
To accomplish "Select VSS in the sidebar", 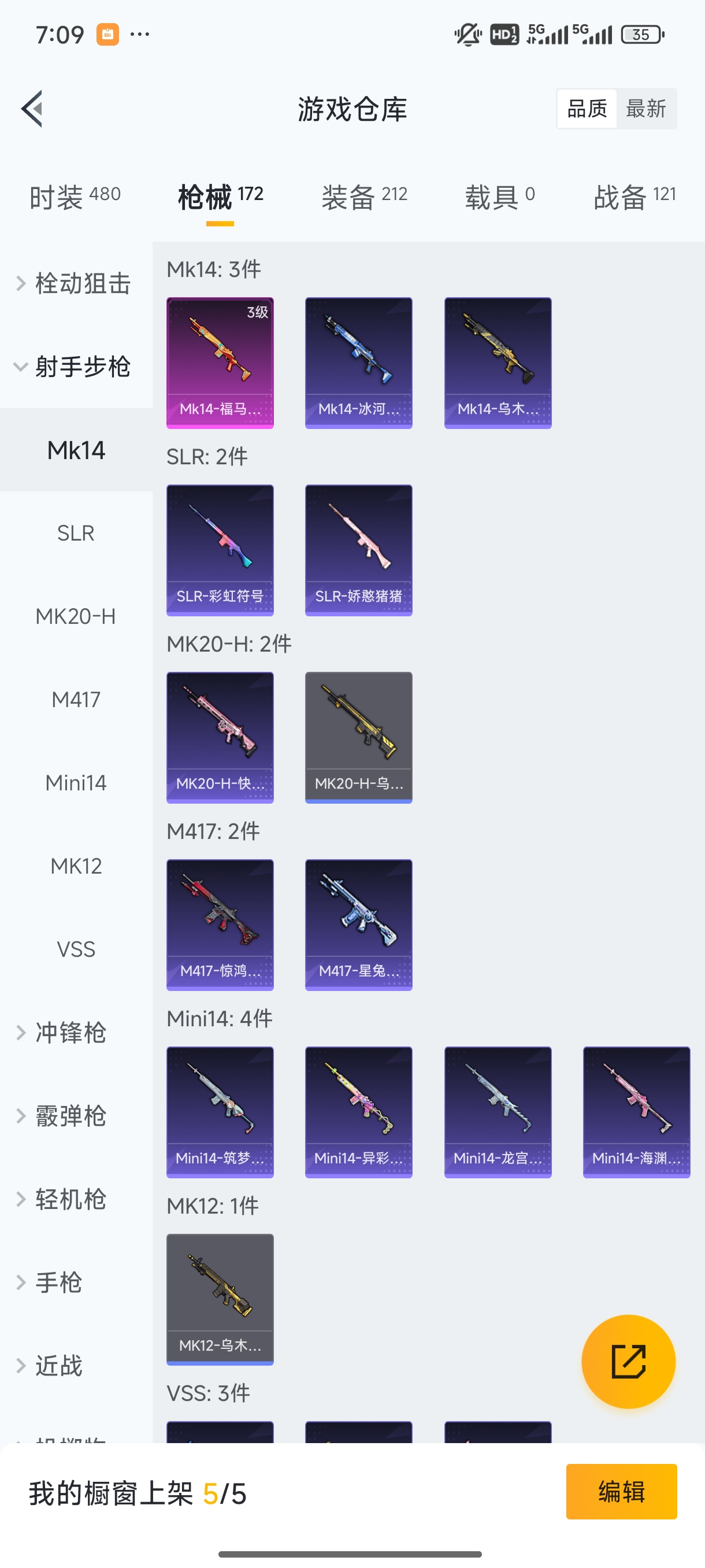I will click(x=76, y=949).
